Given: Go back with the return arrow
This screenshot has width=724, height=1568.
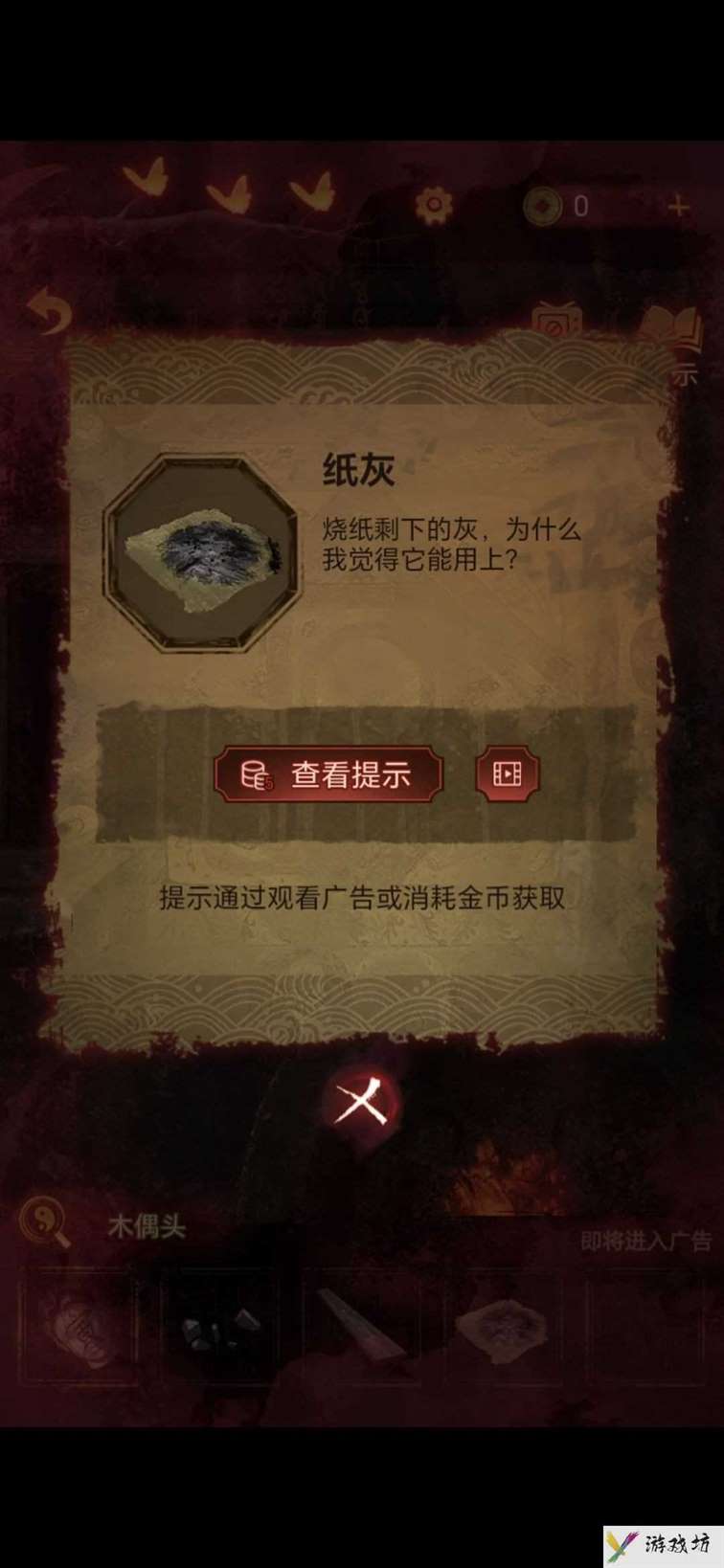Looking at the screenshot, I should 47,311.
